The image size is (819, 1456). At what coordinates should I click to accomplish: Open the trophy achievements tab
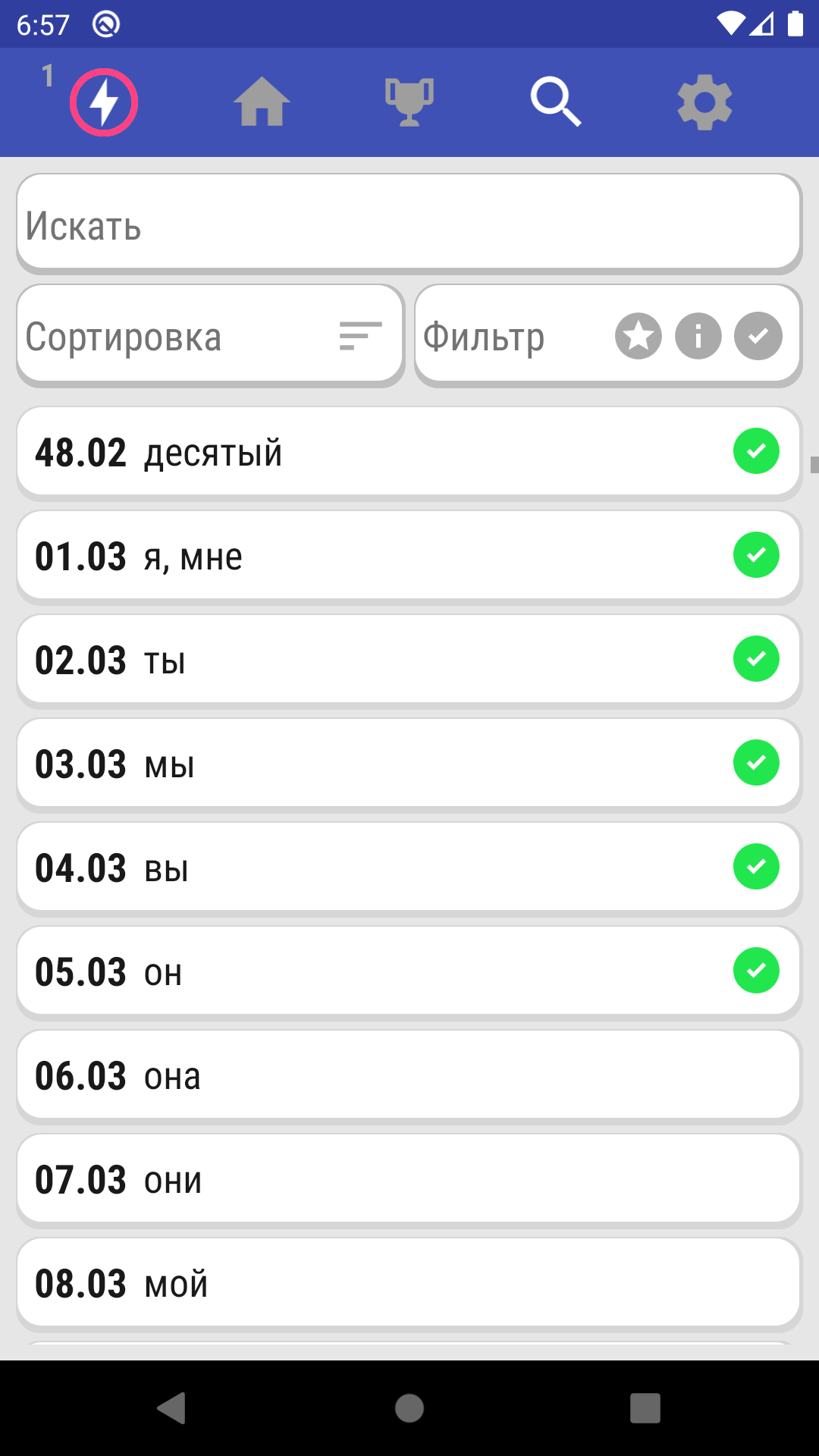(x=409, y=102)
